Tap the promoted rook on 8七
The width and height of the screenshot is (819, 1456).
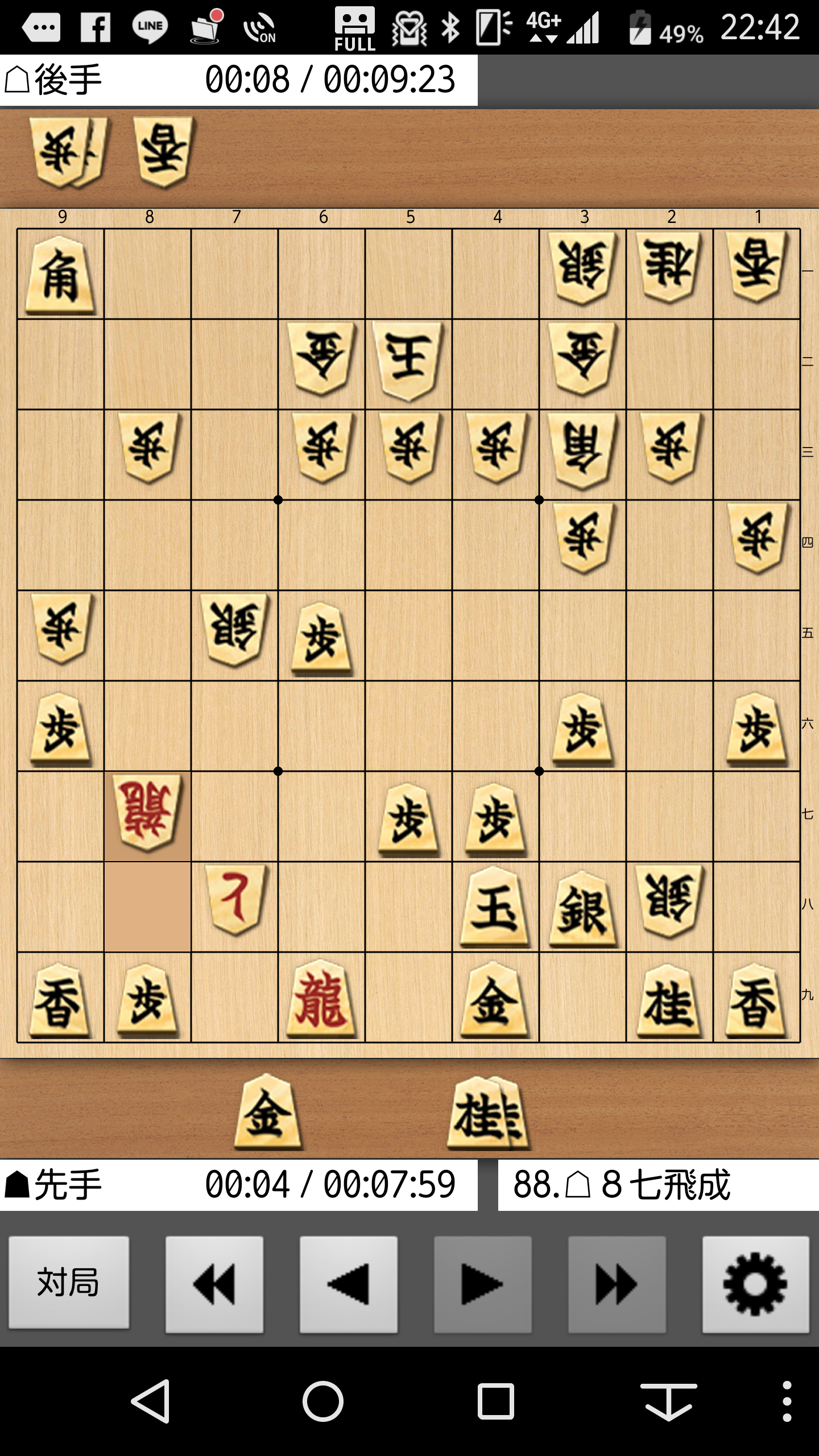click(147, 815)
